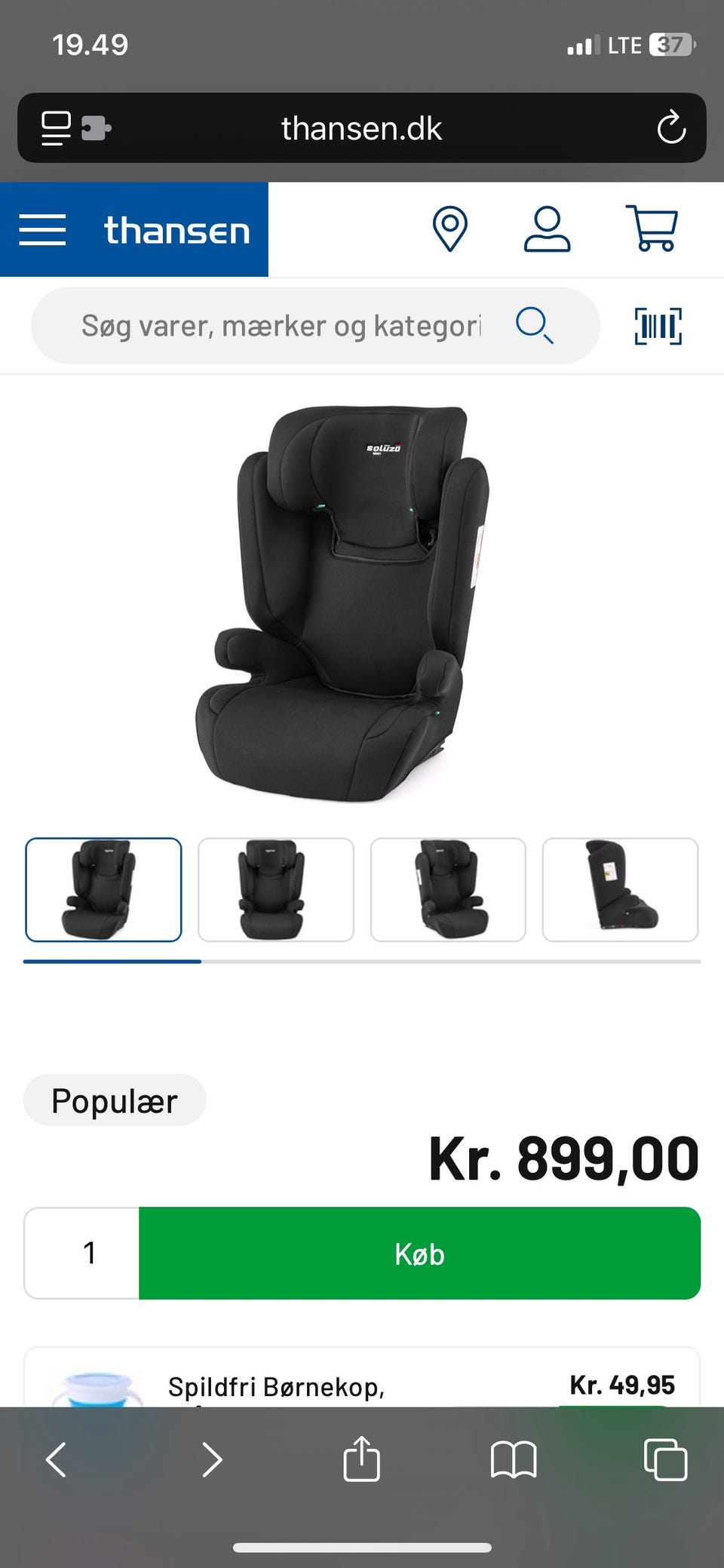The height and width of the screenshot is (1568, 724).
Task: Open the store locator pin
Action: (x=449, y=229)
